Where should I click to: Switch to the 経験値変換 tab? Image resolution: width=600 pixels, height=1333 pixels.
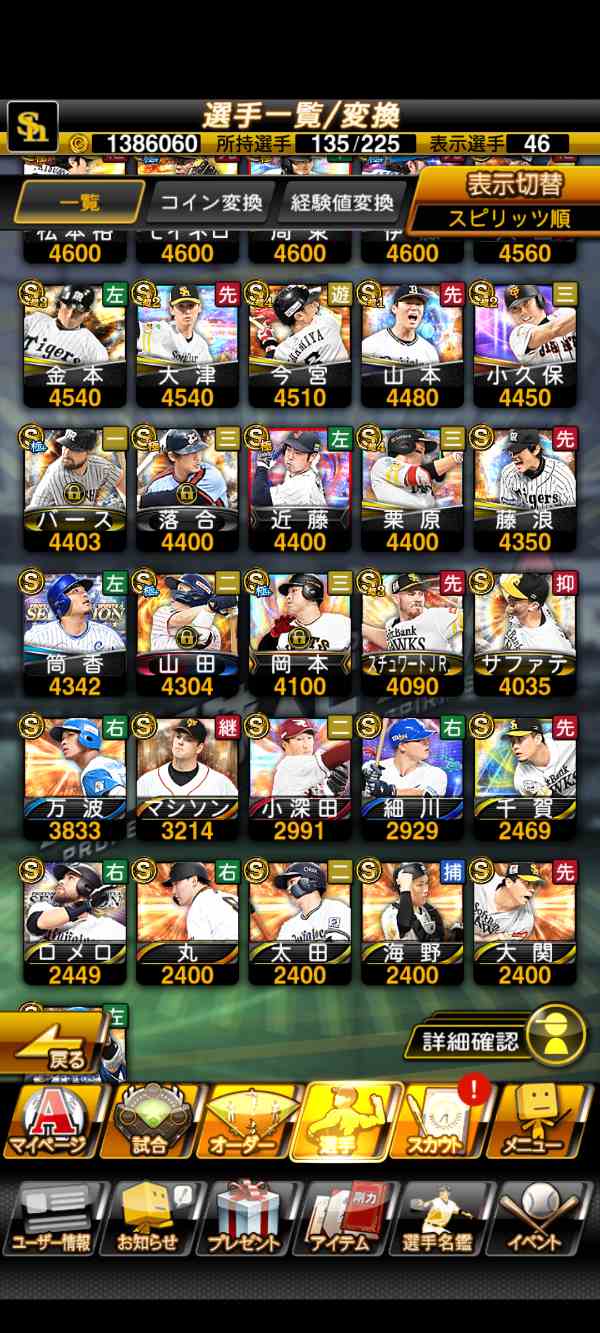coord(342,203)
